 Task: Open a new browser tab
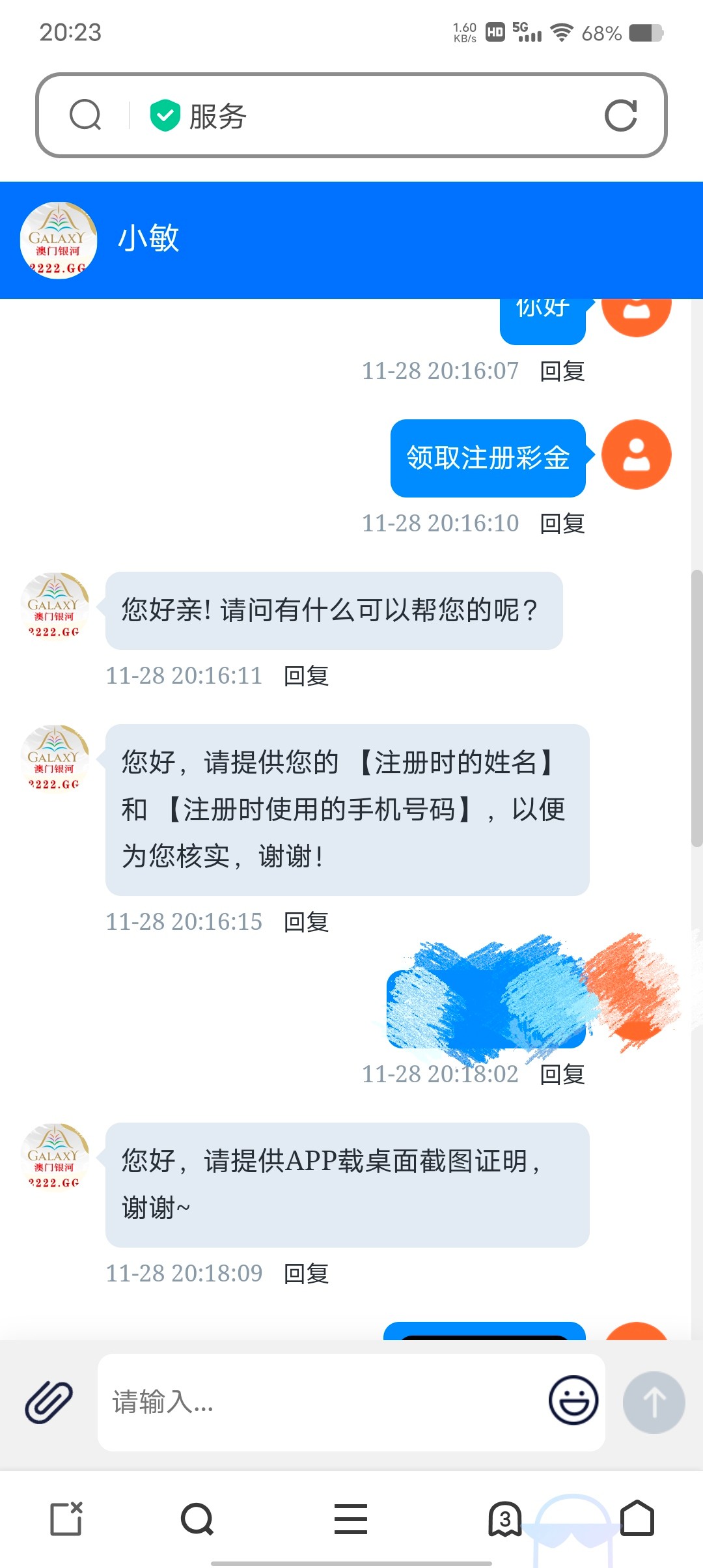click(x=66, y=1519)
